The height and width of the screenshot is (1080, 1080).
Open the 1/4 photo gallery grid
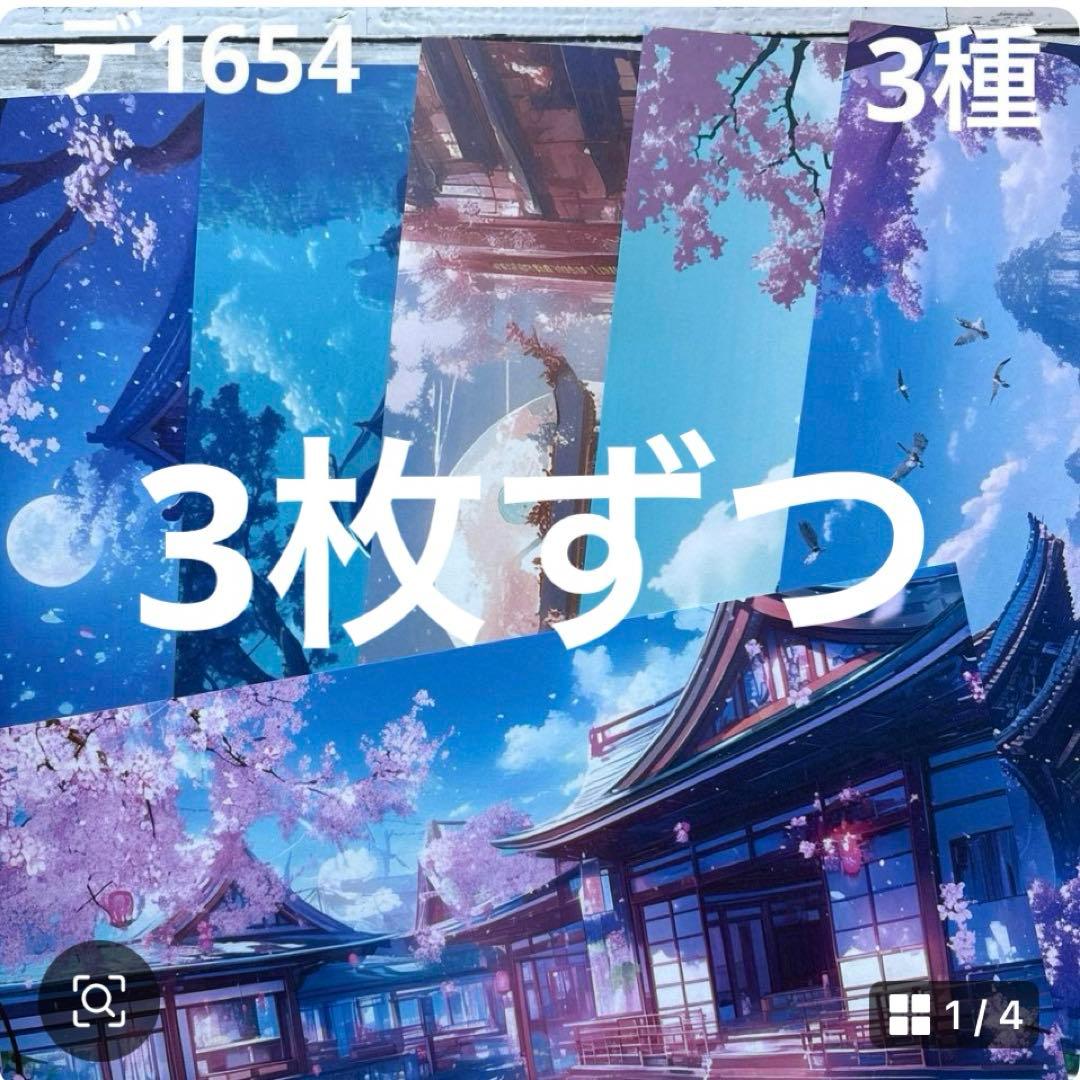(x=953, y=1015)
